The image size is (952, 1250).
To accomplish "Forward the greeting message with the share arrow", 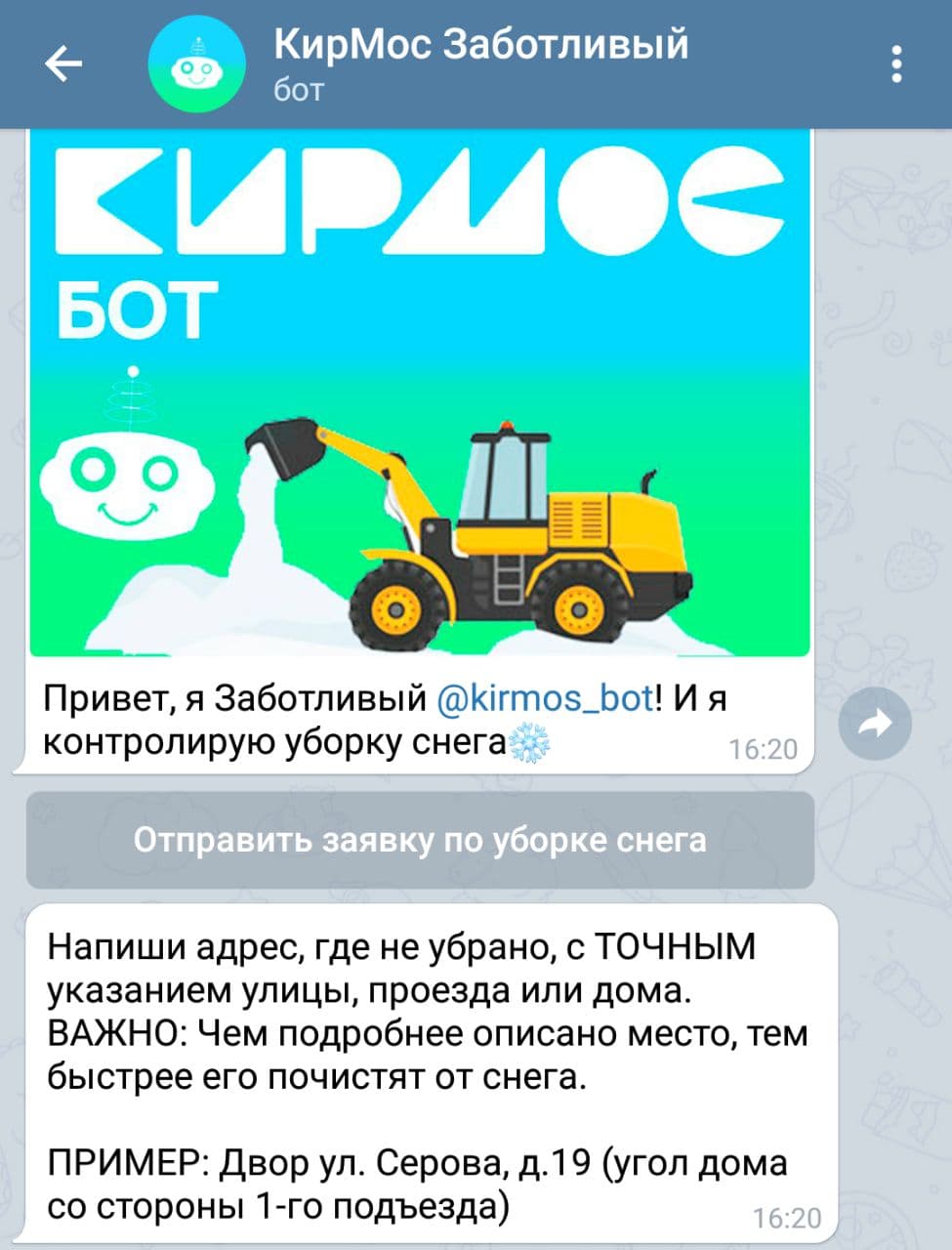I will [875, 724].
